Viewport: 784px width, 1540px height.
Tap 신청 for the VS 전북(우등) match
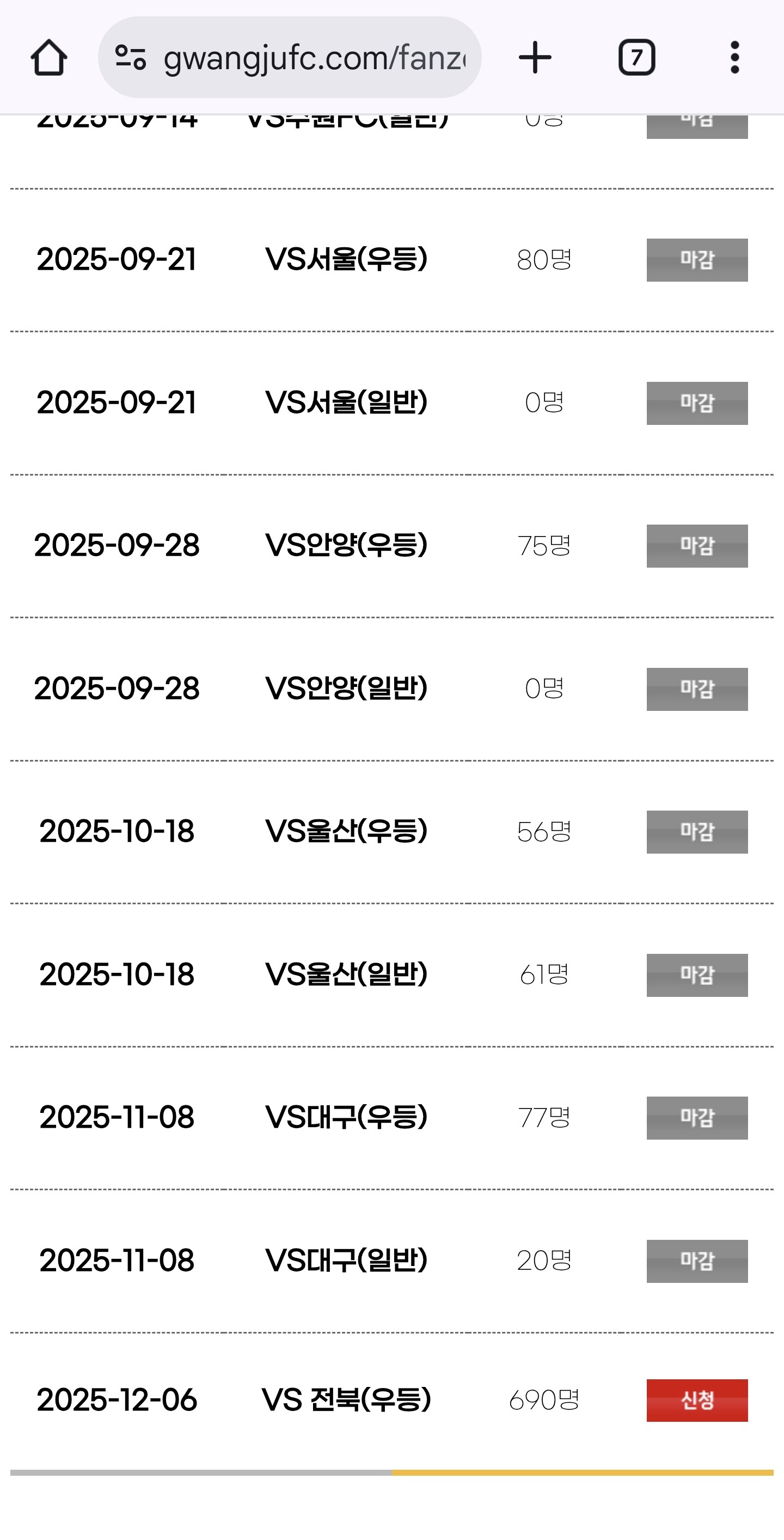pyautogui.click(x=697, y=1400)
